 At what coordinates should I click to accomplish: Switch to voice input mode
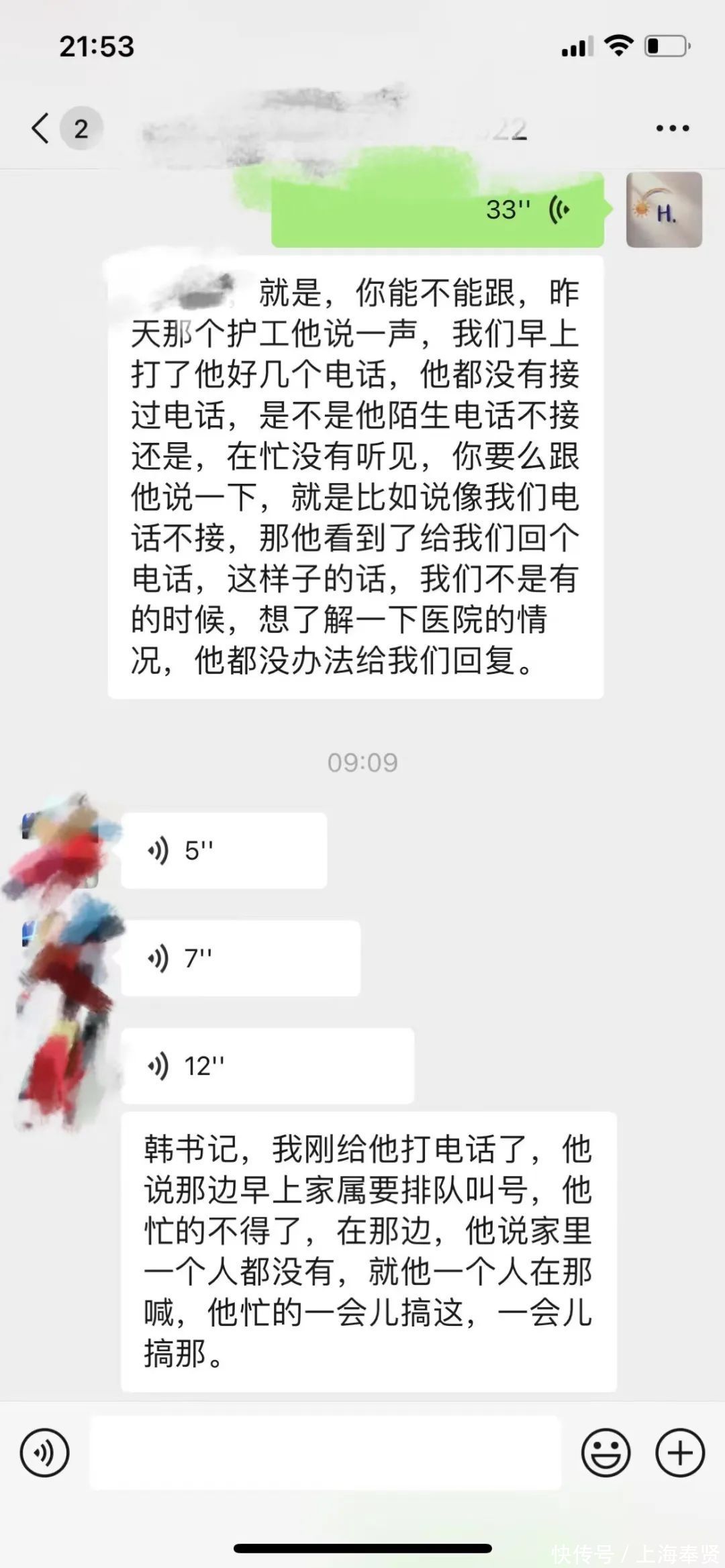pos(44,1453)
